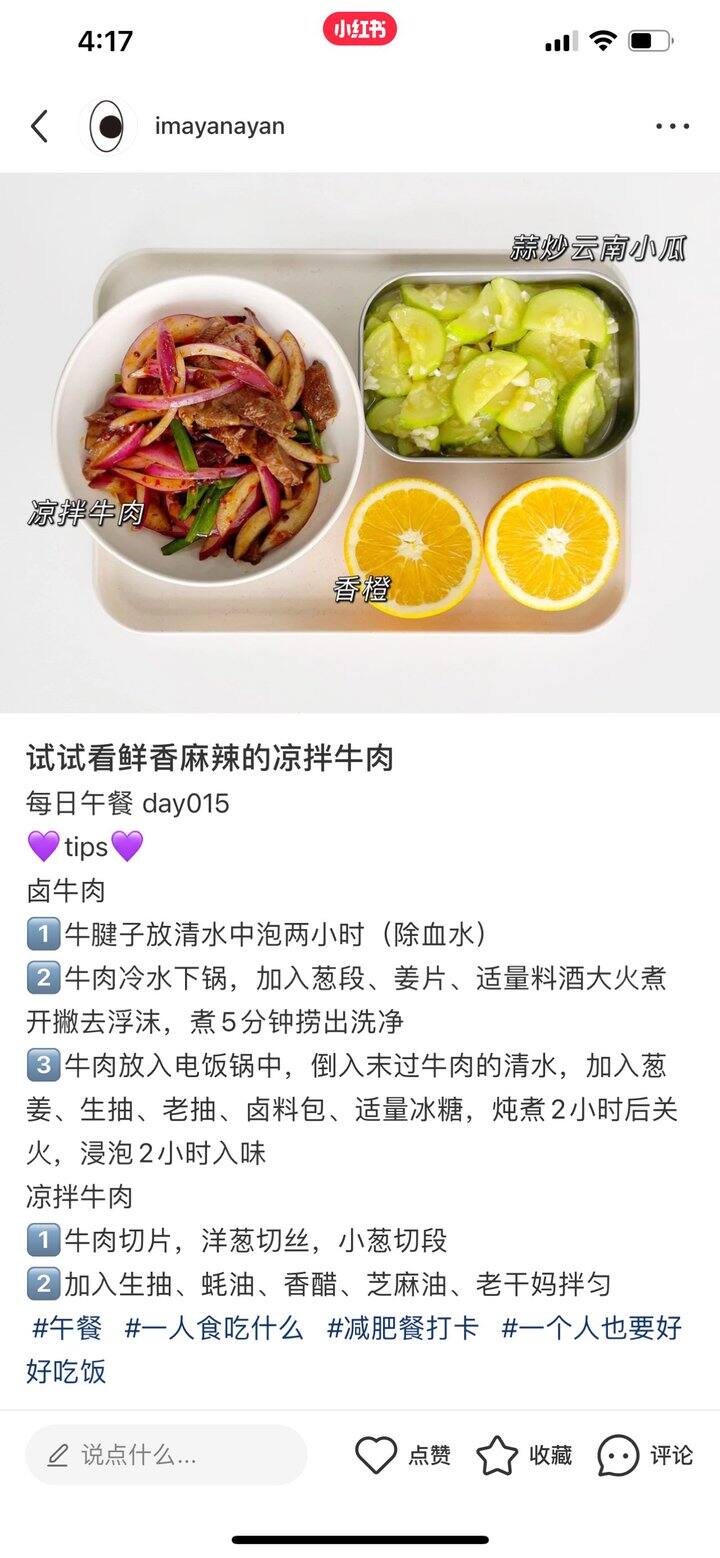720x1558 pixels.
Task: Open the lunch tray photo full screen
Action: (x=360, y=443)
